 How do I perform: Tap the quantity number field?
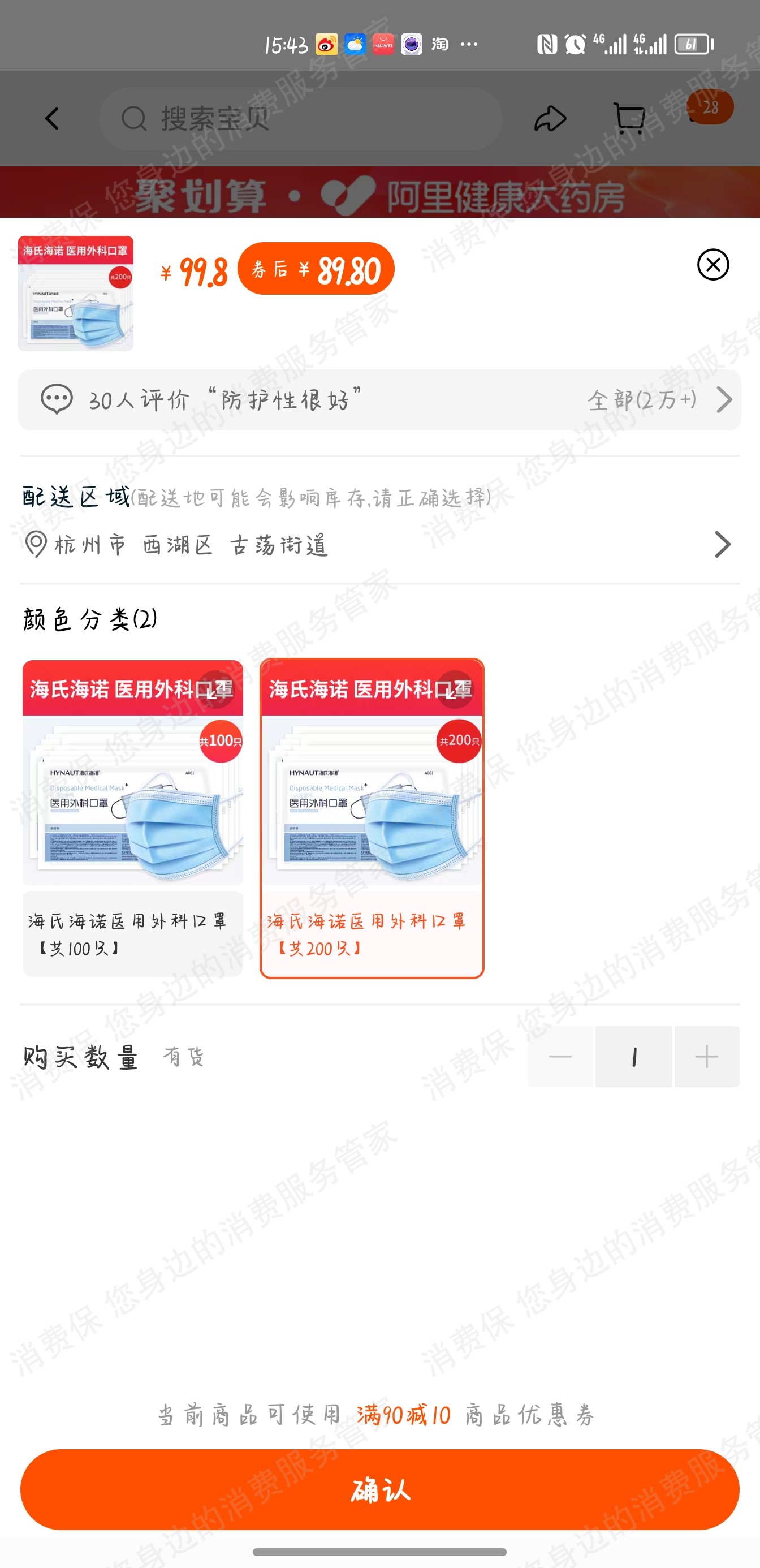tap(633, 1057)
